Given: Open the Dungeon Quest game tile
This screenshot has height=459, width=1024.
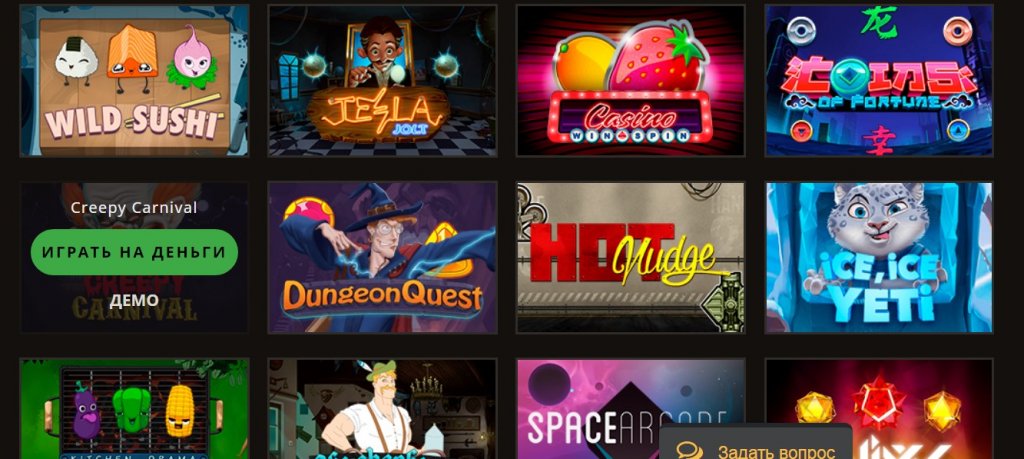Looking at the screenshot, I should [x=382, y=257].
